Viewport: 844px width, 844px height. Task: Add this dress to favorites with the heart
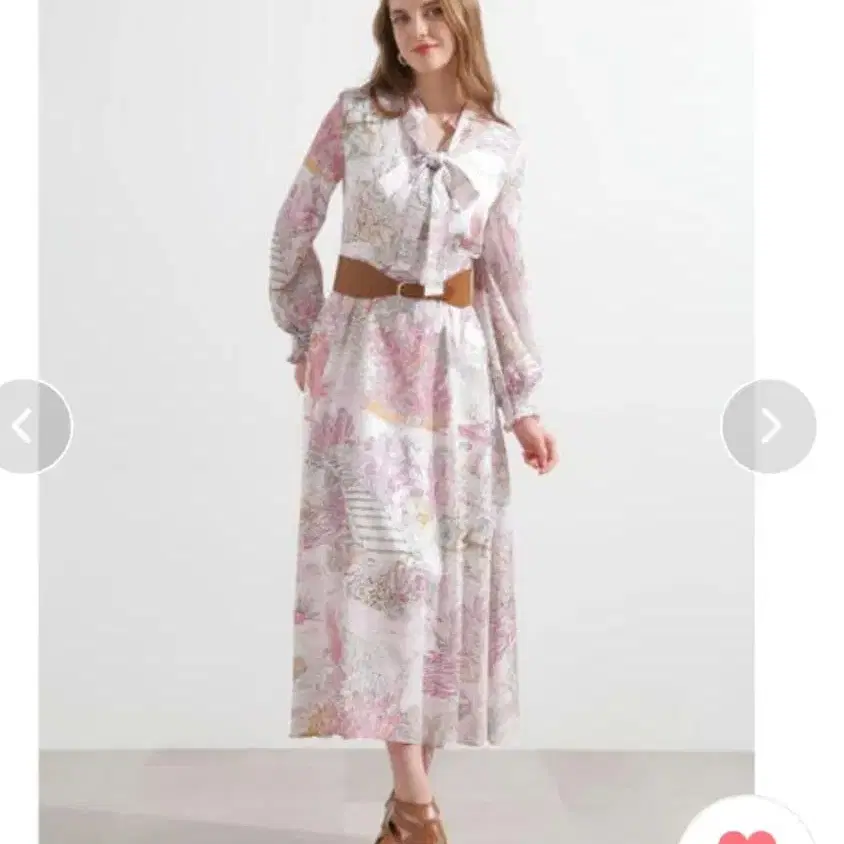pyautogui.click(x=746, y=832)
